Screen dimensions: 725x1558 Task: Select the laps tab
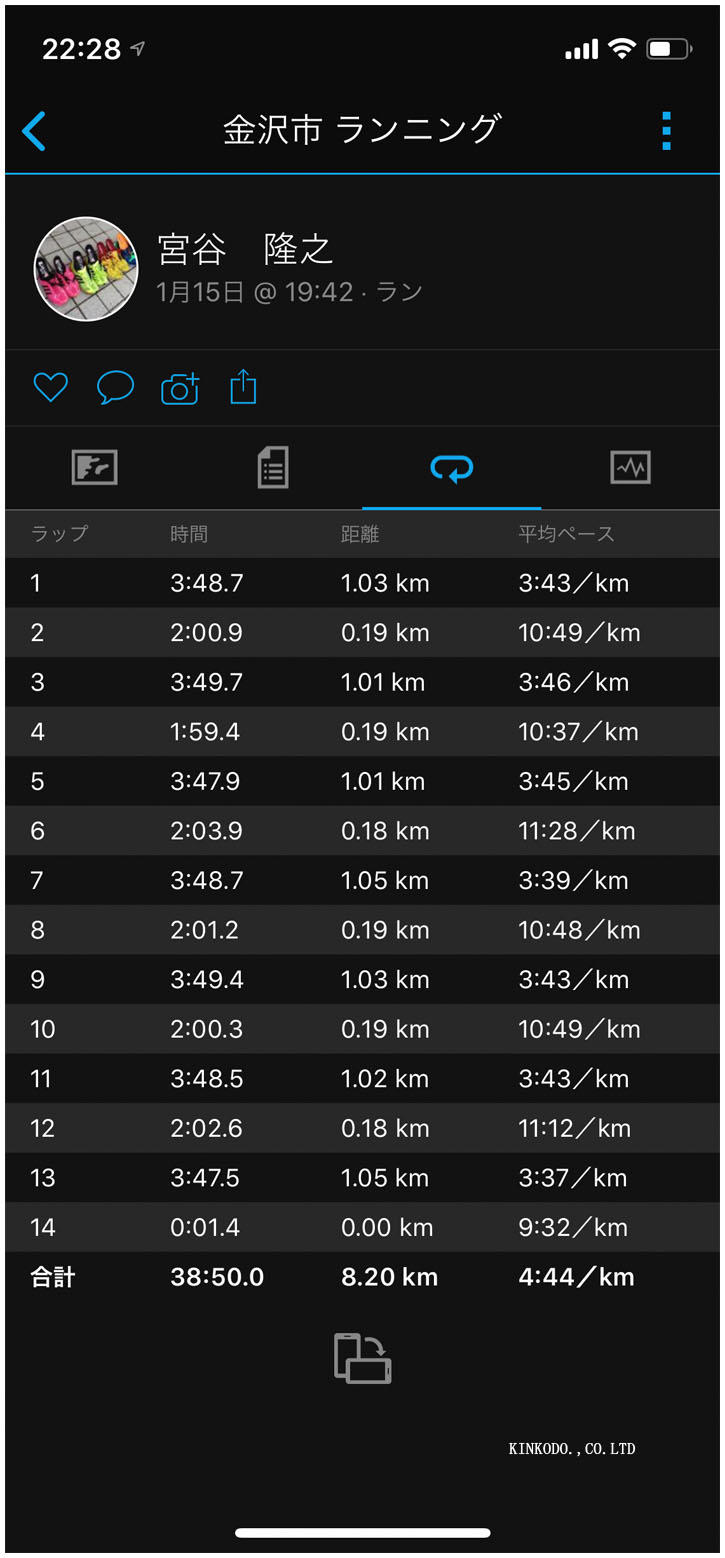tap(451, 467)
